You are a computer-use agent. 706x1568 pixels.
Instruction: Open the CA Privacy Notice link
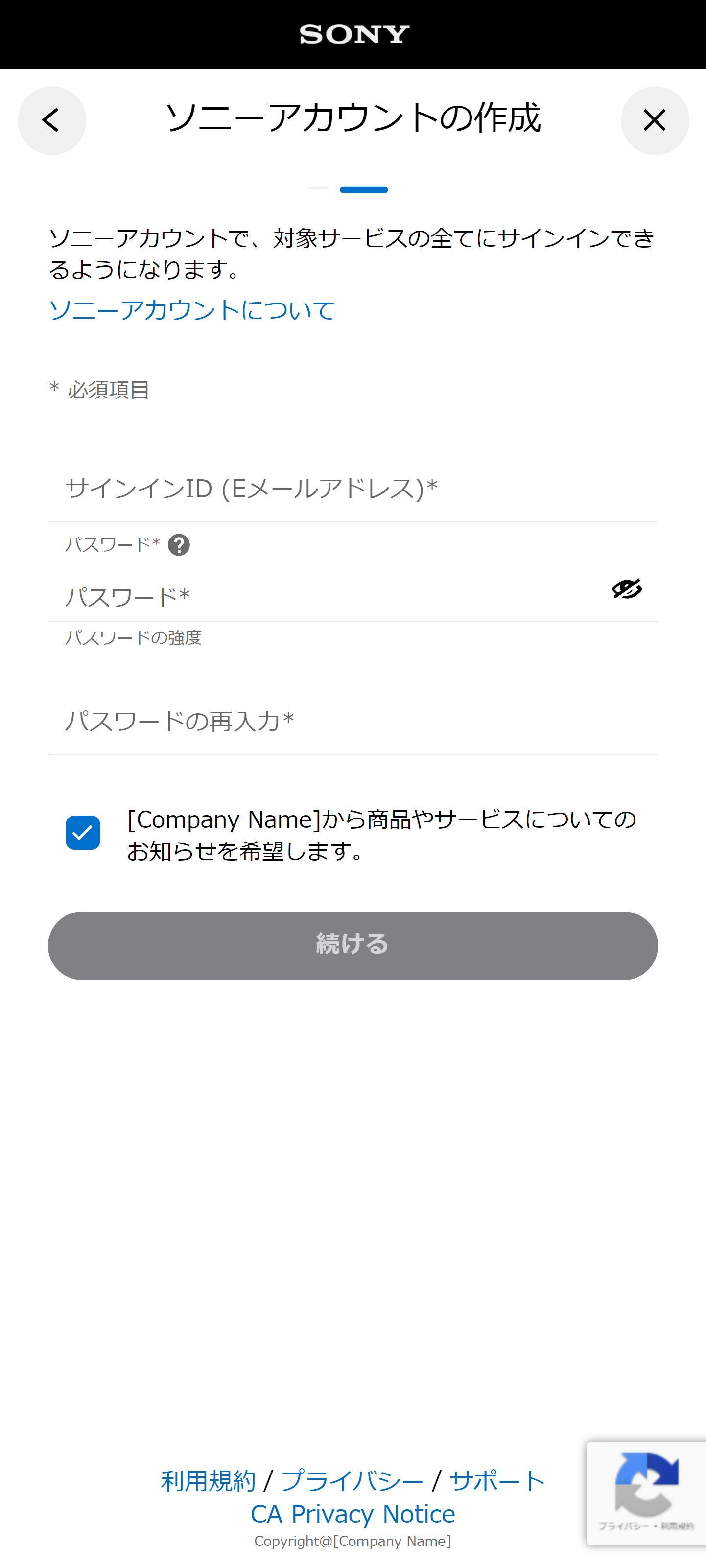pyautogui.click(x=353, y=1515)
